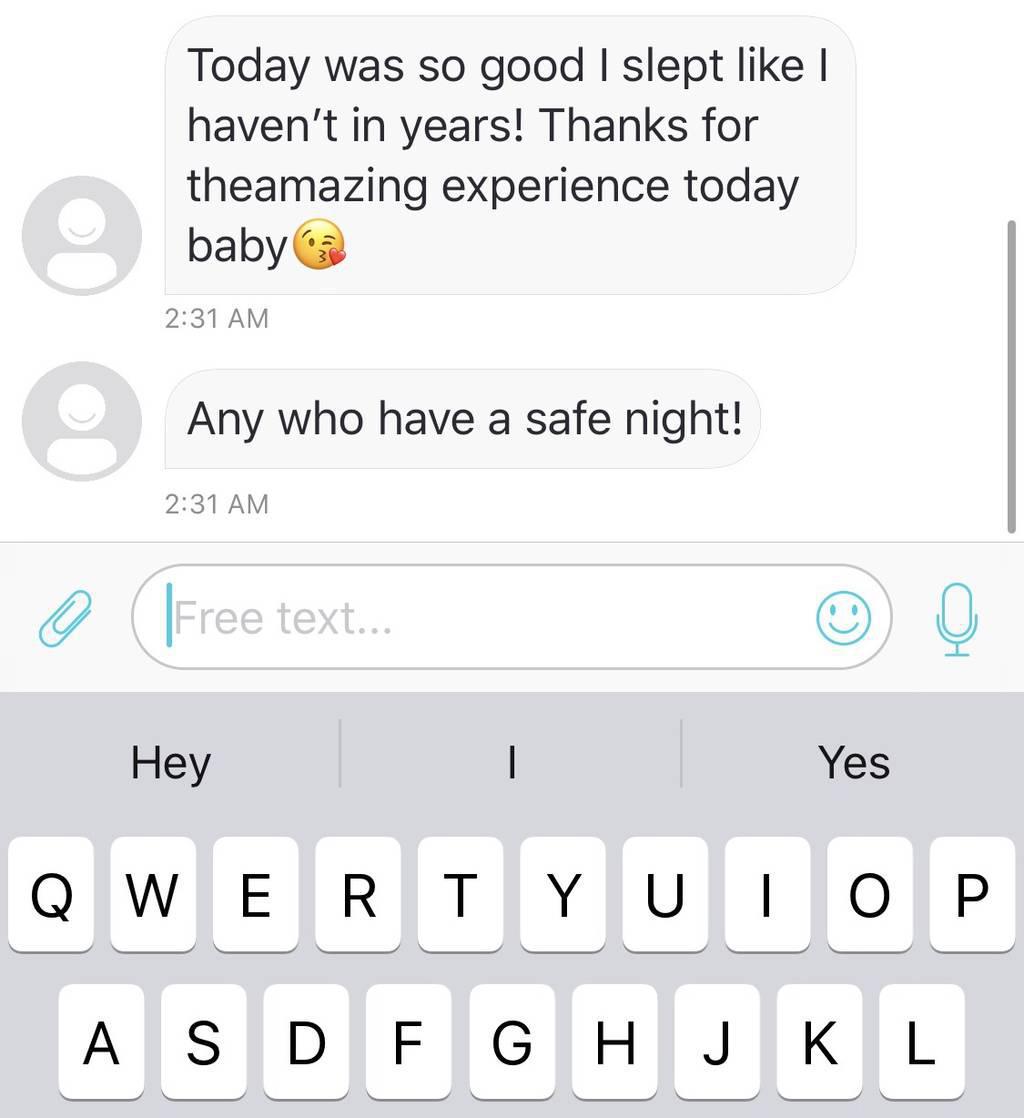Focus the Free text message field

480,617
